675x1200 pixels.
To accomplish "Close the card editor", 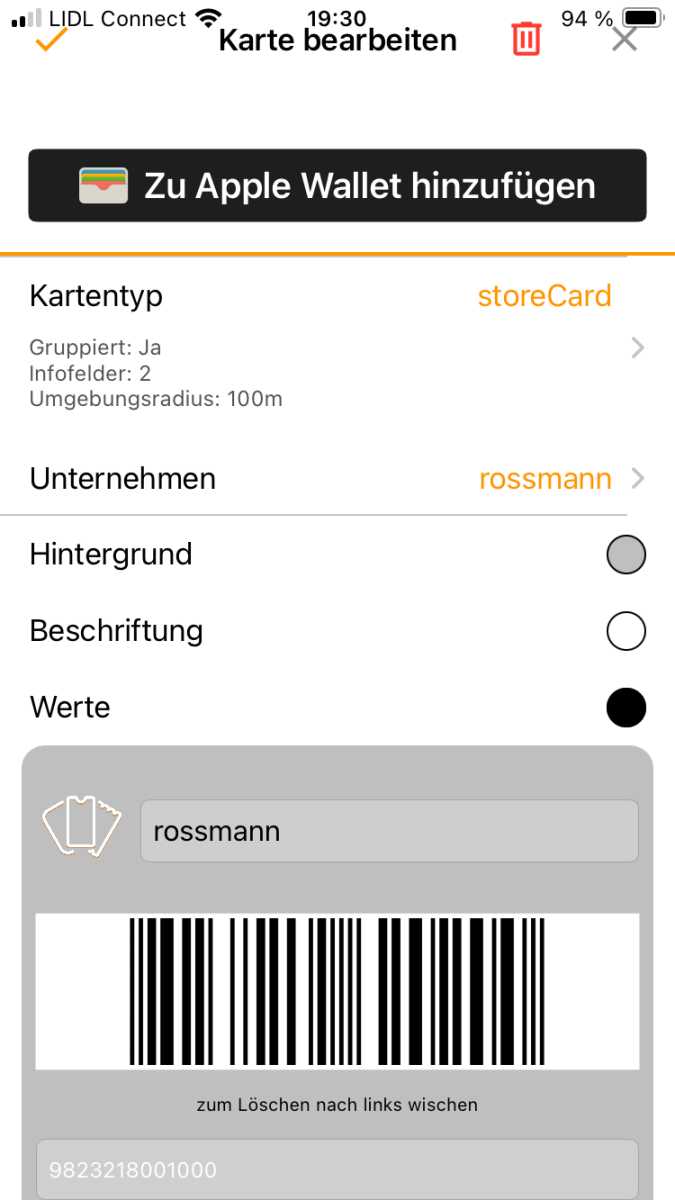I will pyautogui.click(x=624, y=39).
